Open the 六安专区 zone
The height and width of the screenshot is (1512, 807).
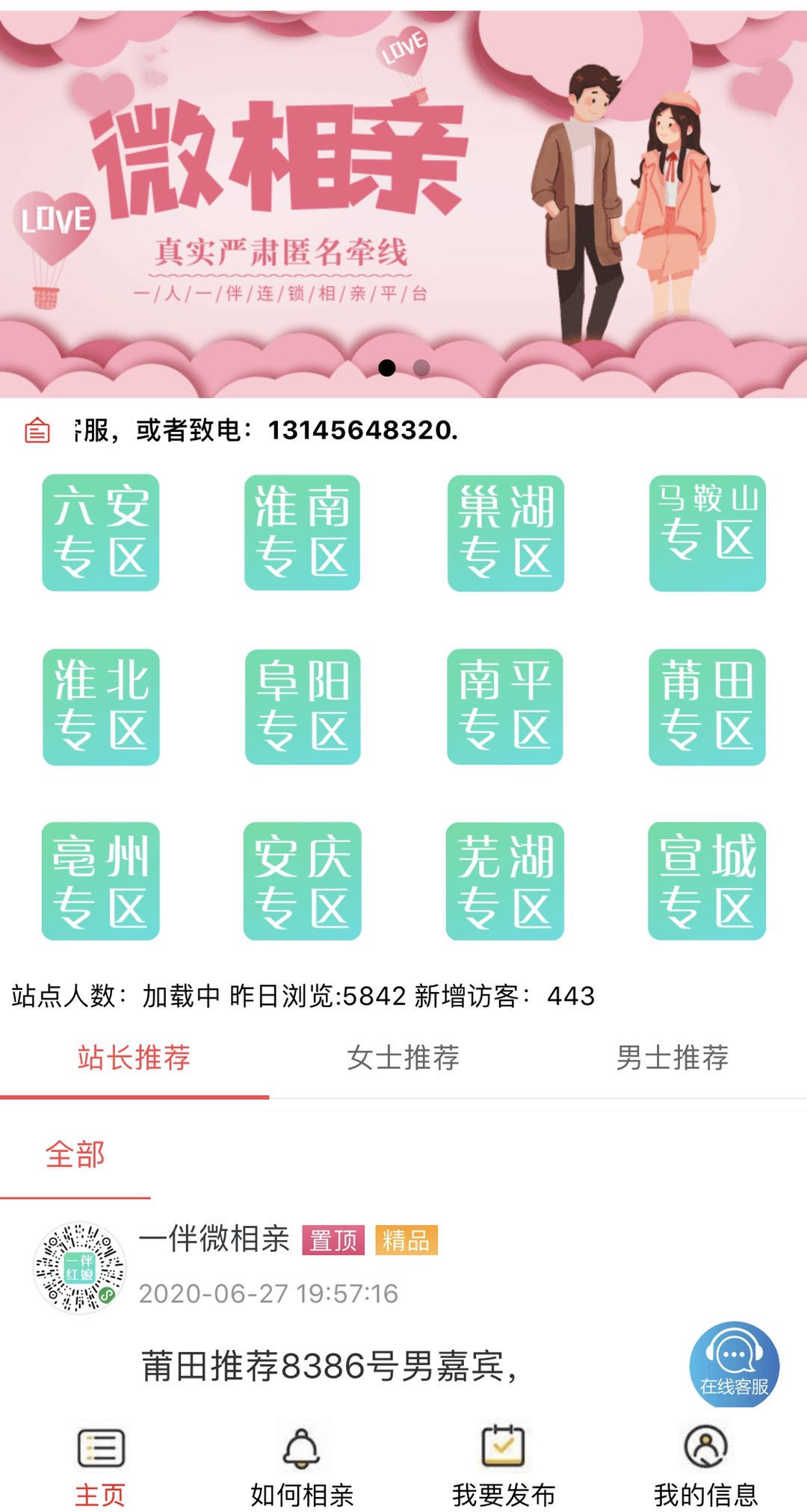pyautogui.click(x=101, y=533)
